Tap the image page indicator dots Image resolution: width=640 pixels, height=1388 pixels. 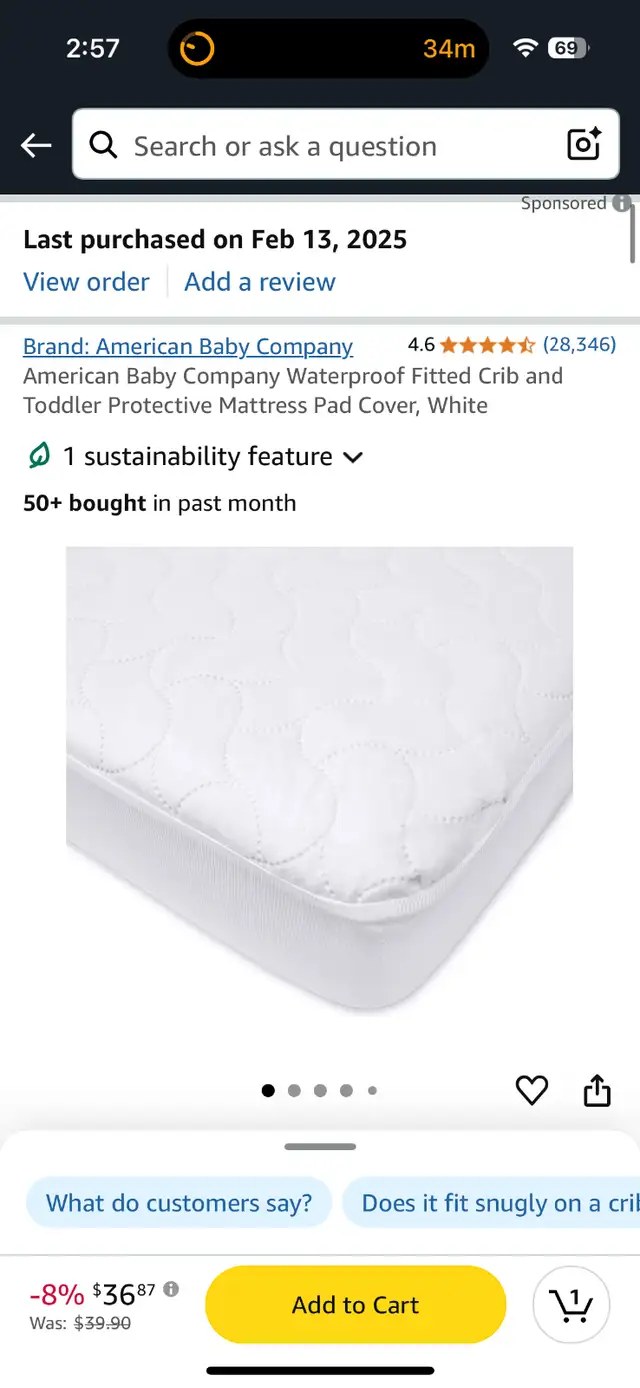click(320, 1090)
